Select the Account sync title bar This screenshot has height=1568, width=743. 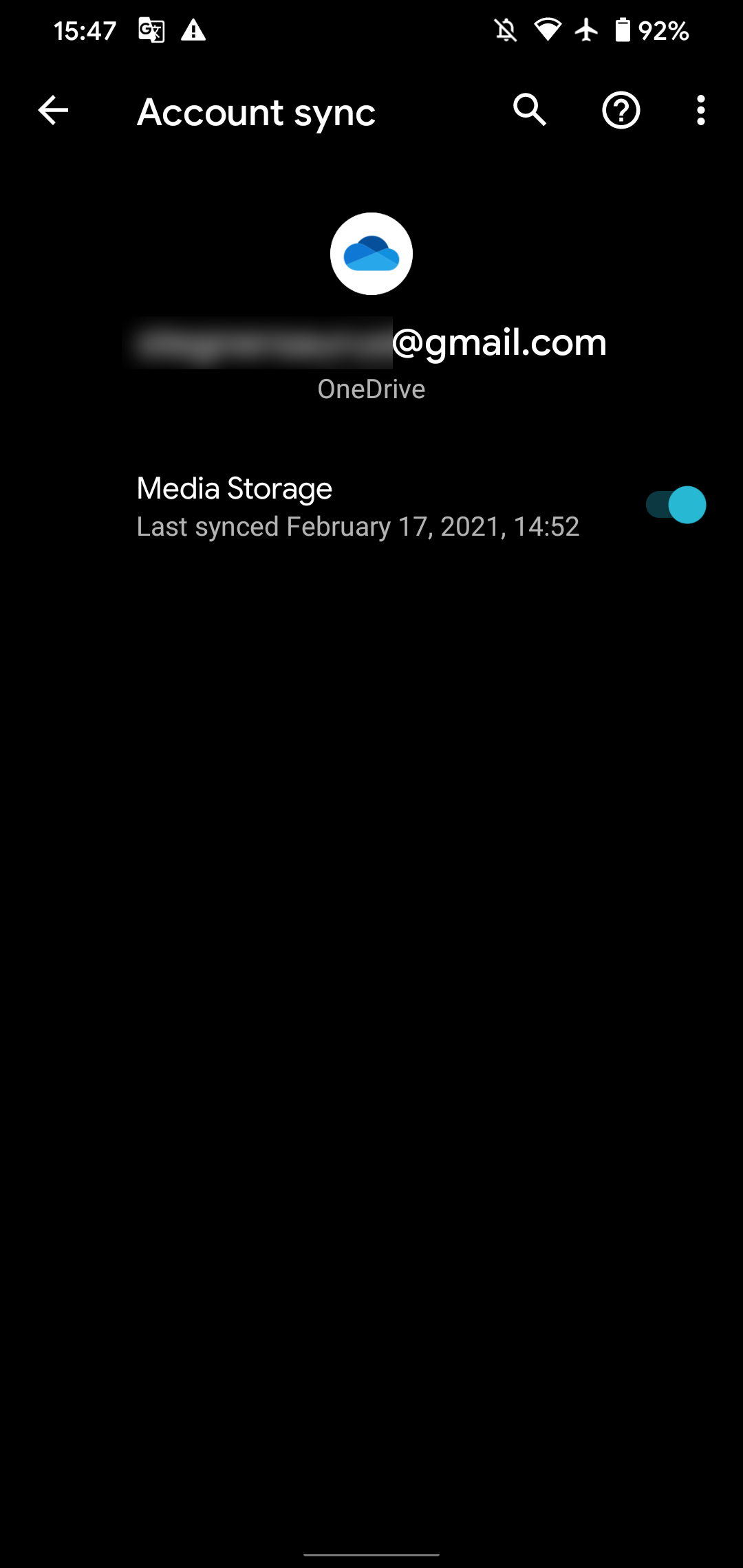coord(257,112)
